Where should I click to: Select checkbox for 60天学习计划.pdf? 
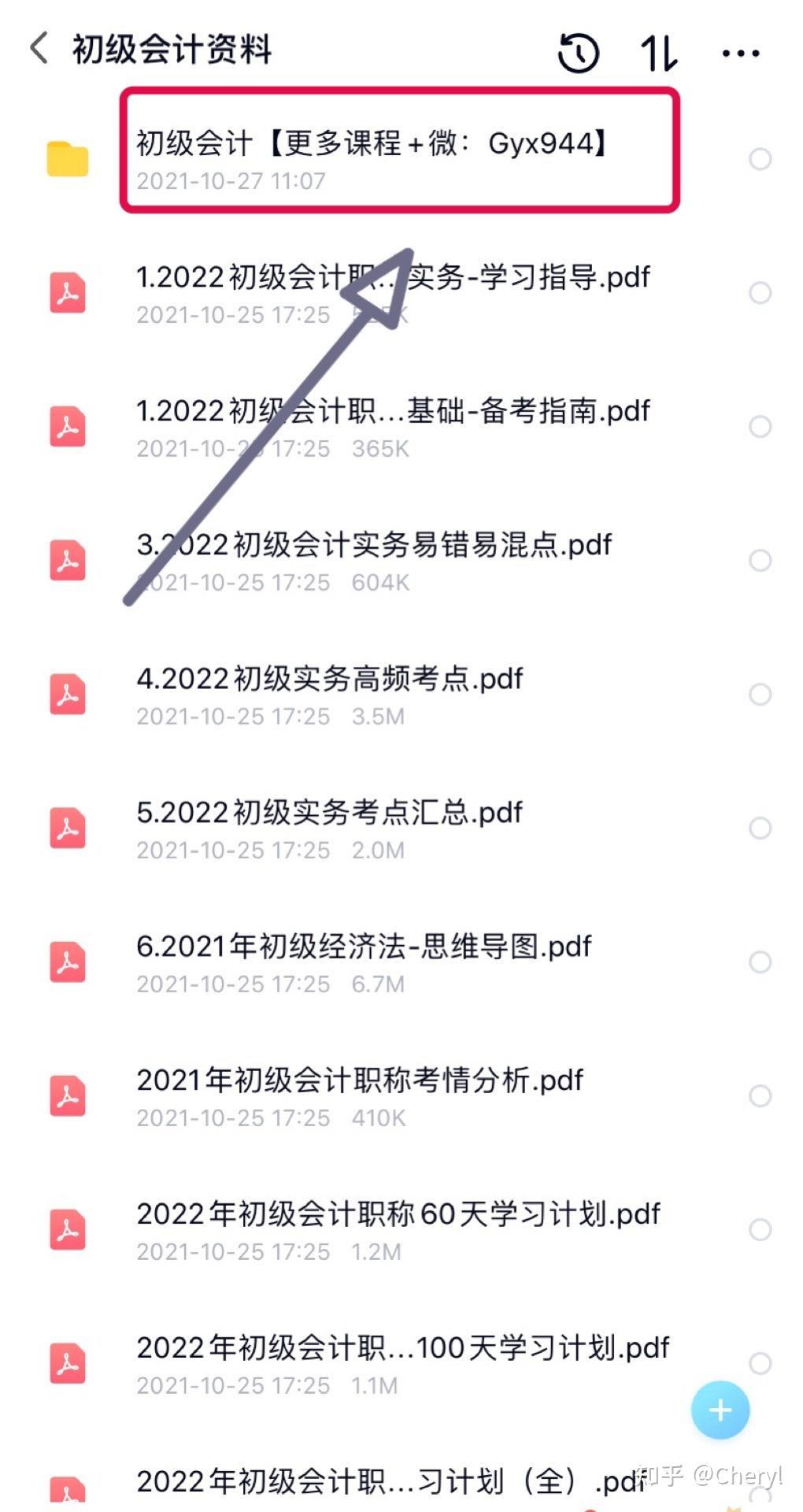tap(760, 1230)
